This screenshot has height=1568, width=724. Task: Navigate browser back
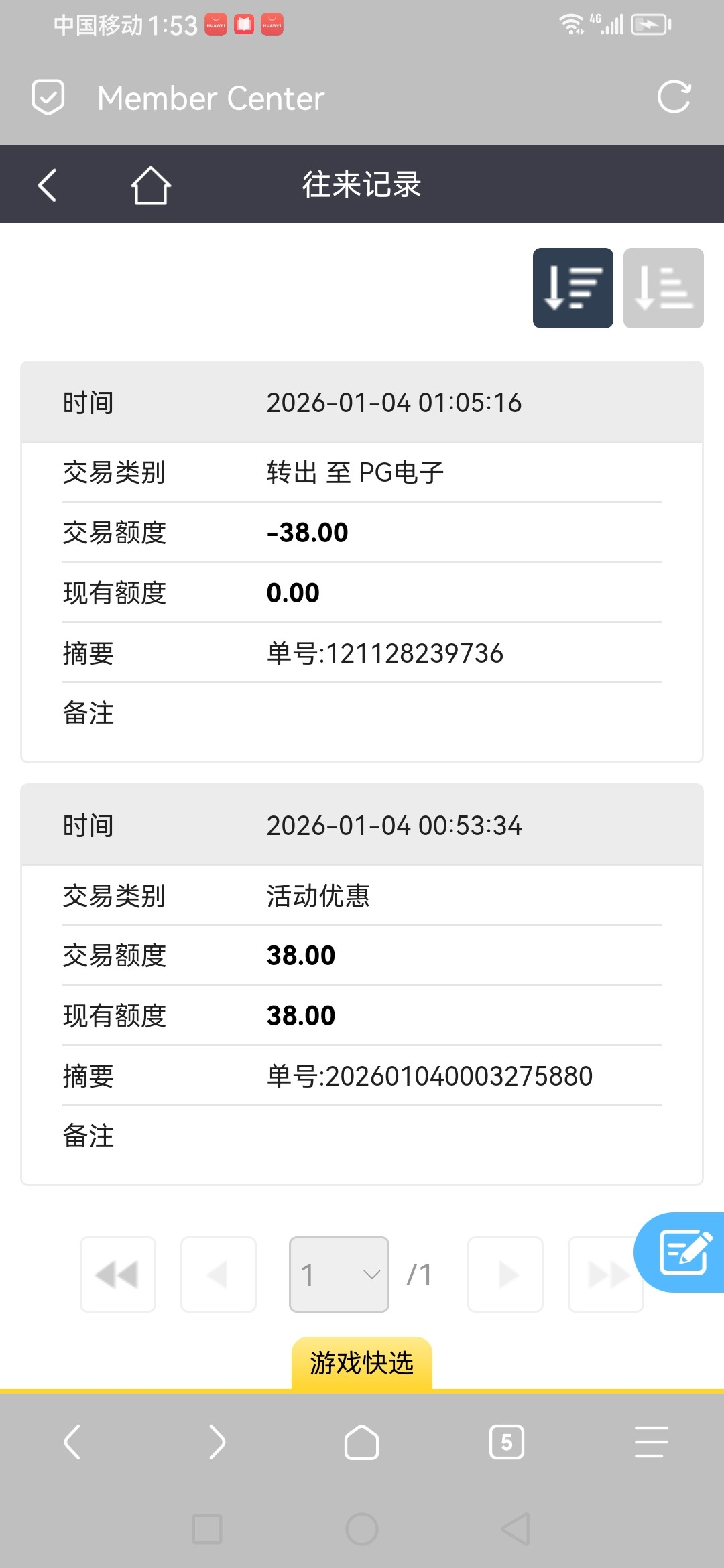click(72, 1442)
